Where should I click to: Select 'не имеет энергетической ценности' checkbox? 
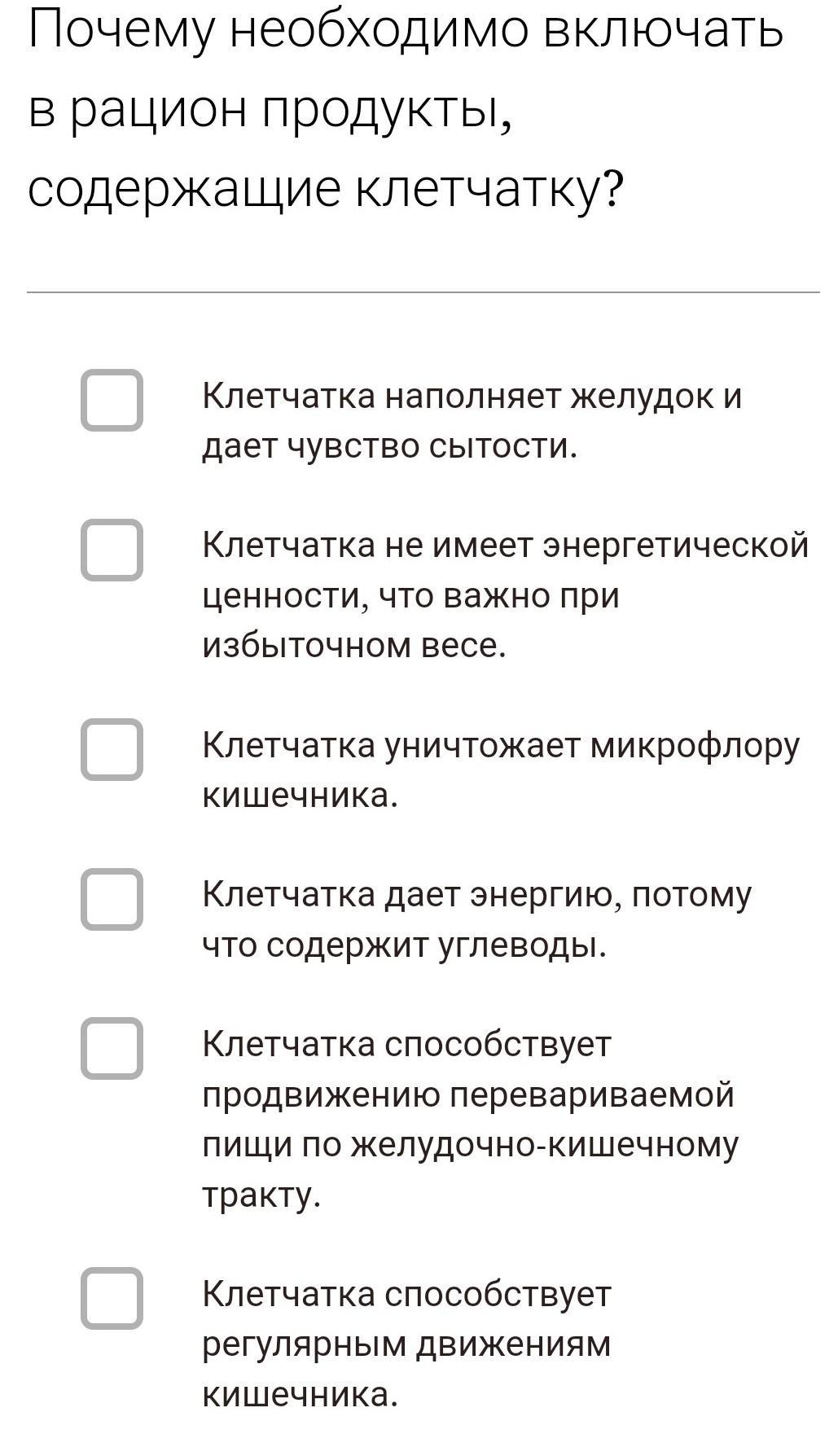[x=112, y=550]
